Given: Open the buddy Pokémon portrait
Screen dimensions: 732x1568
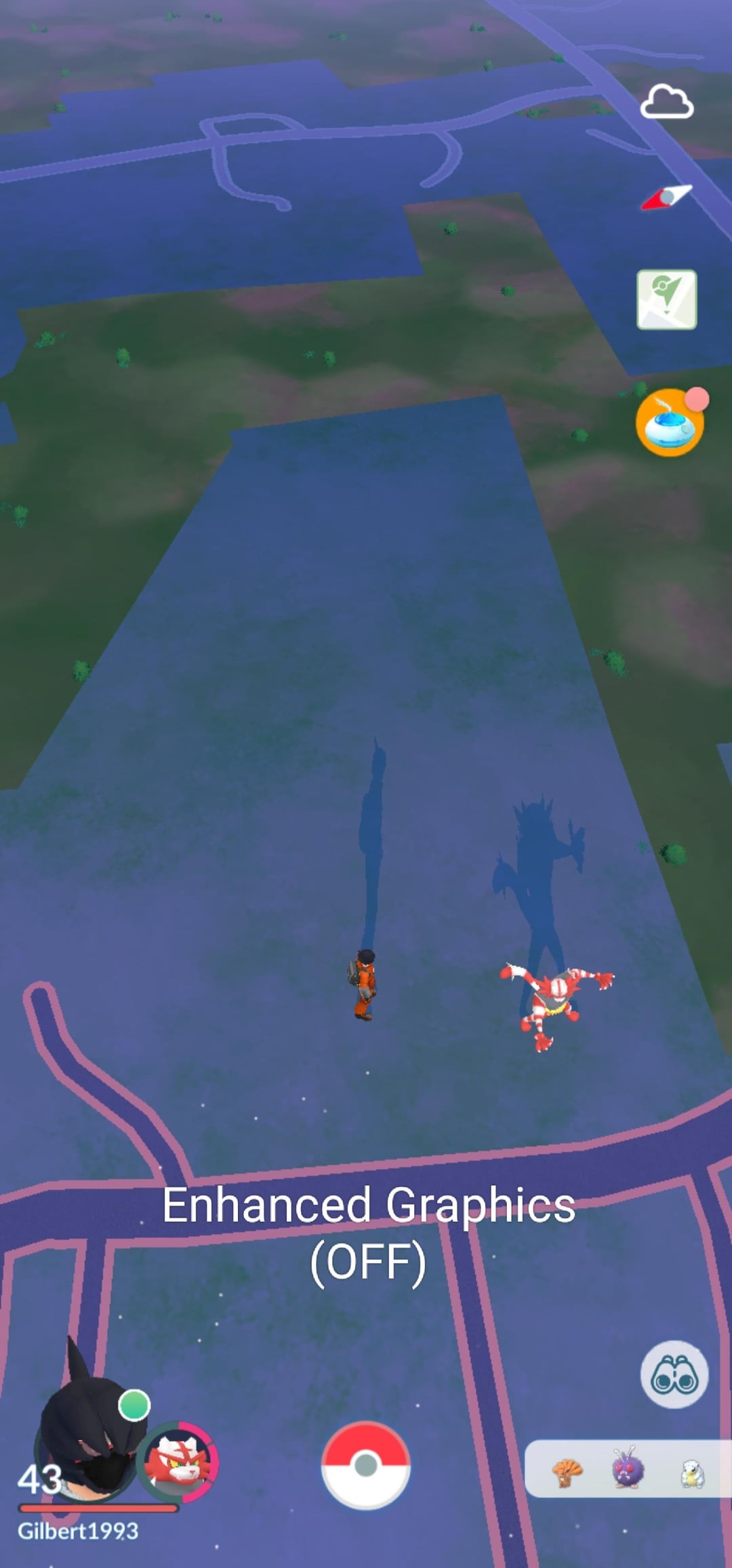Looking at the screenshot, I should tap(178, 1462).
